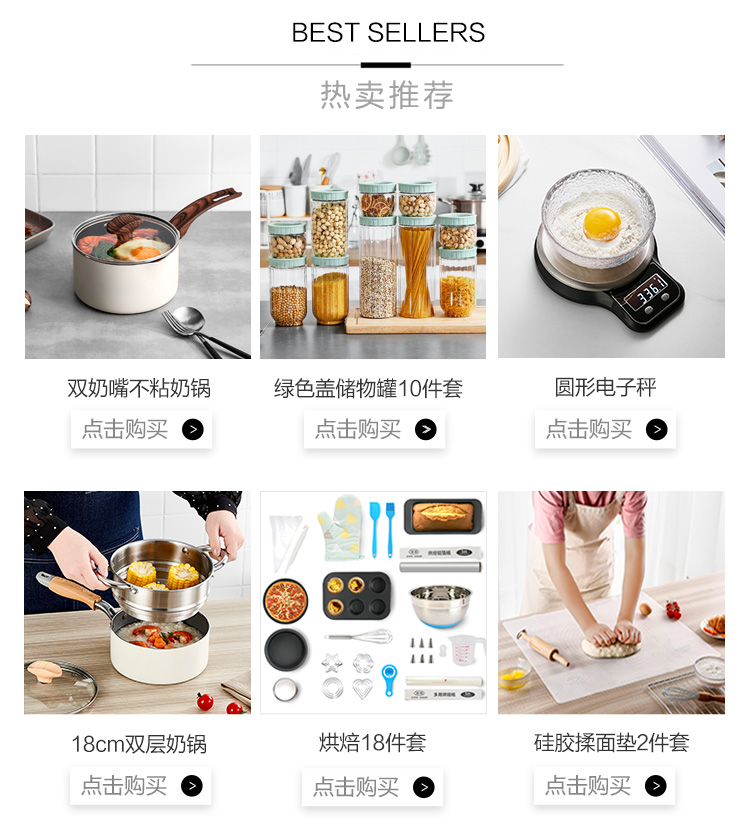Tap 点击购买 under 绿色盖储物罐10件套
Screen dimensions: 750x837
pos(374,430)
